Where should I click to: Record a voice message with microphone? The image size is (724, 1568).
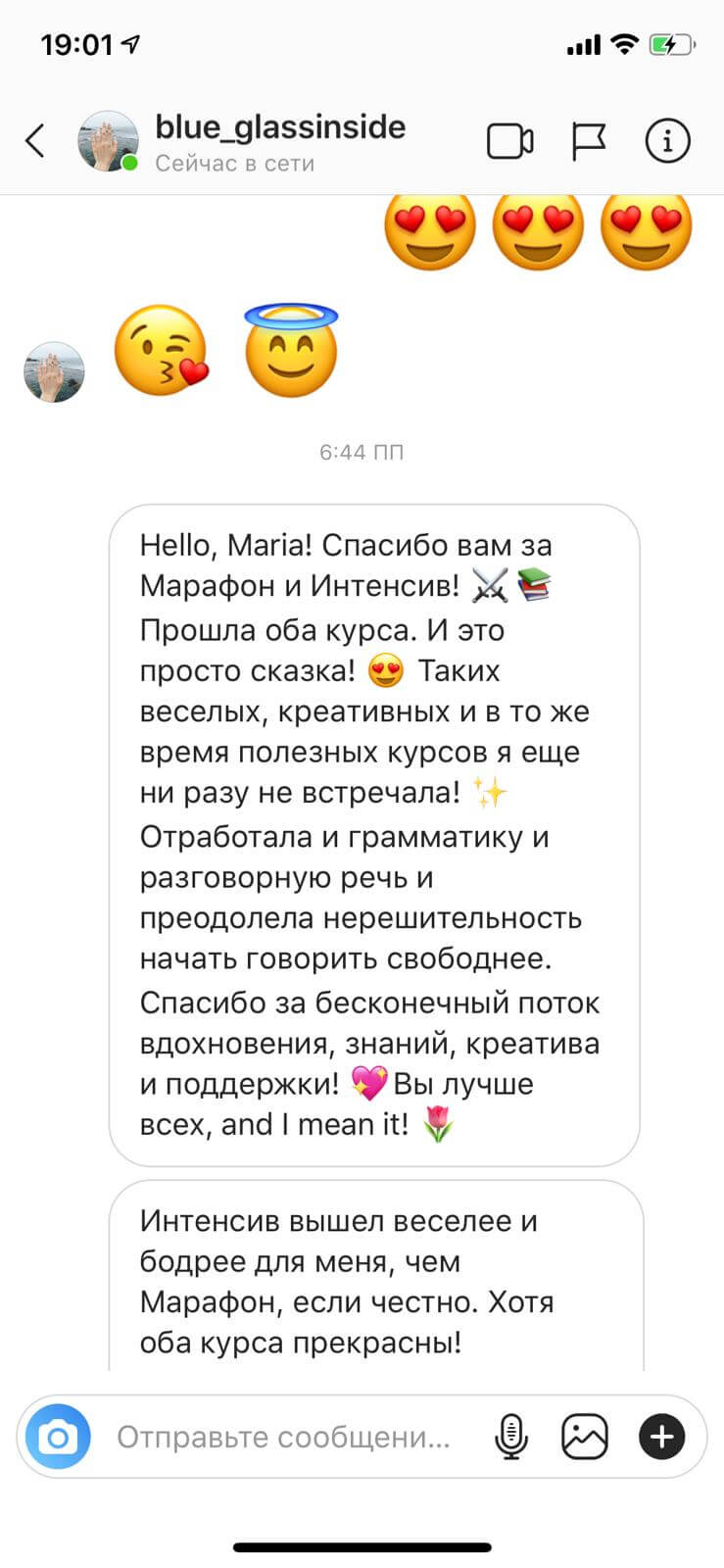pos(510,1437)
